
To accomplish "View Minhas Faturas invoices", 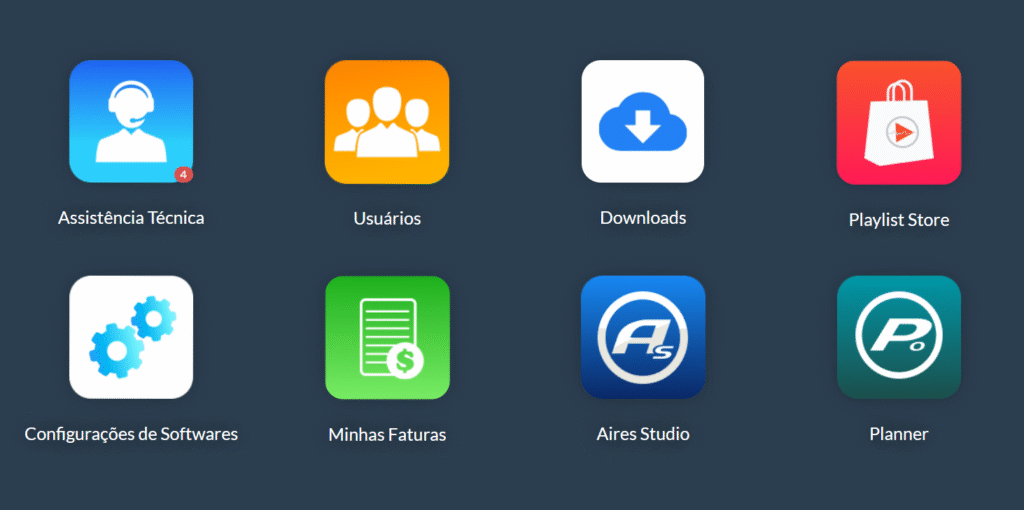I will click(387, 337).
